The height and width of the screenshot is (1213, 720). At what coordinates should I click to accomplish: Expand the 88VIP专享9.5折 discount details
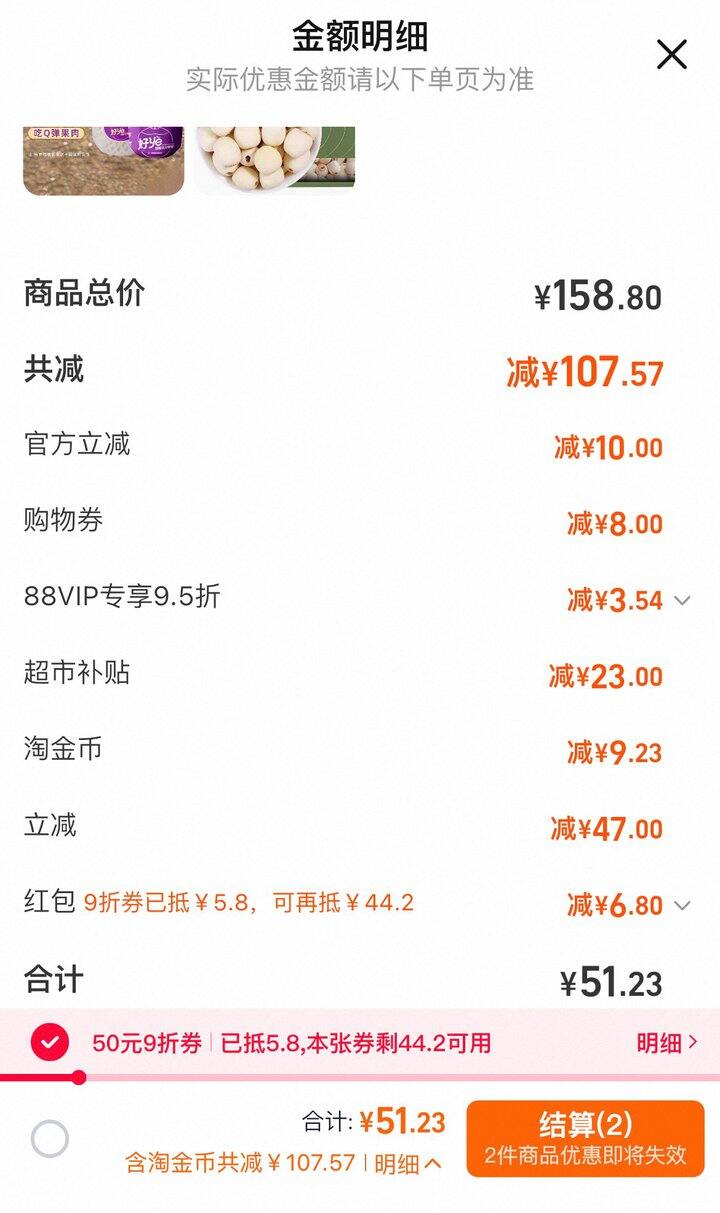[x=682, y=600]
